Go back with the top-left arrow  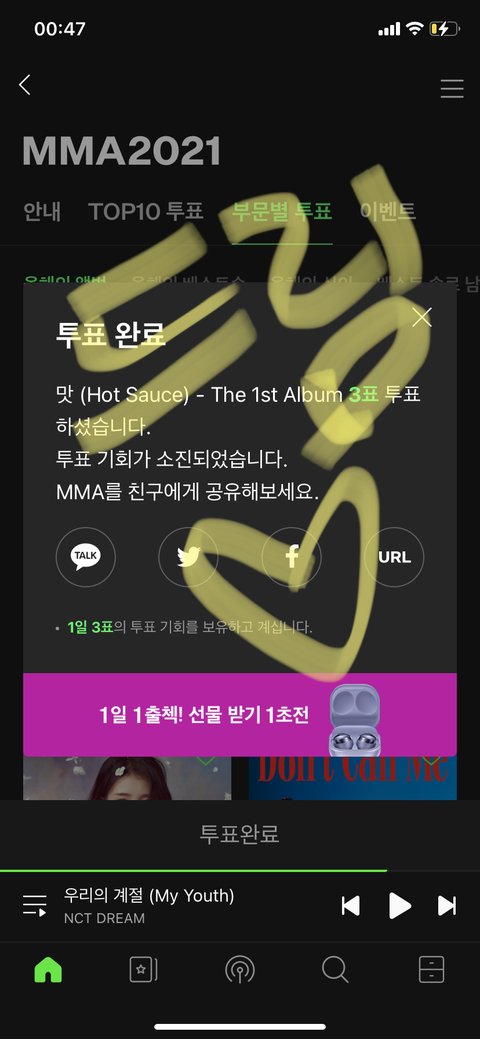[x=25, y=85]
